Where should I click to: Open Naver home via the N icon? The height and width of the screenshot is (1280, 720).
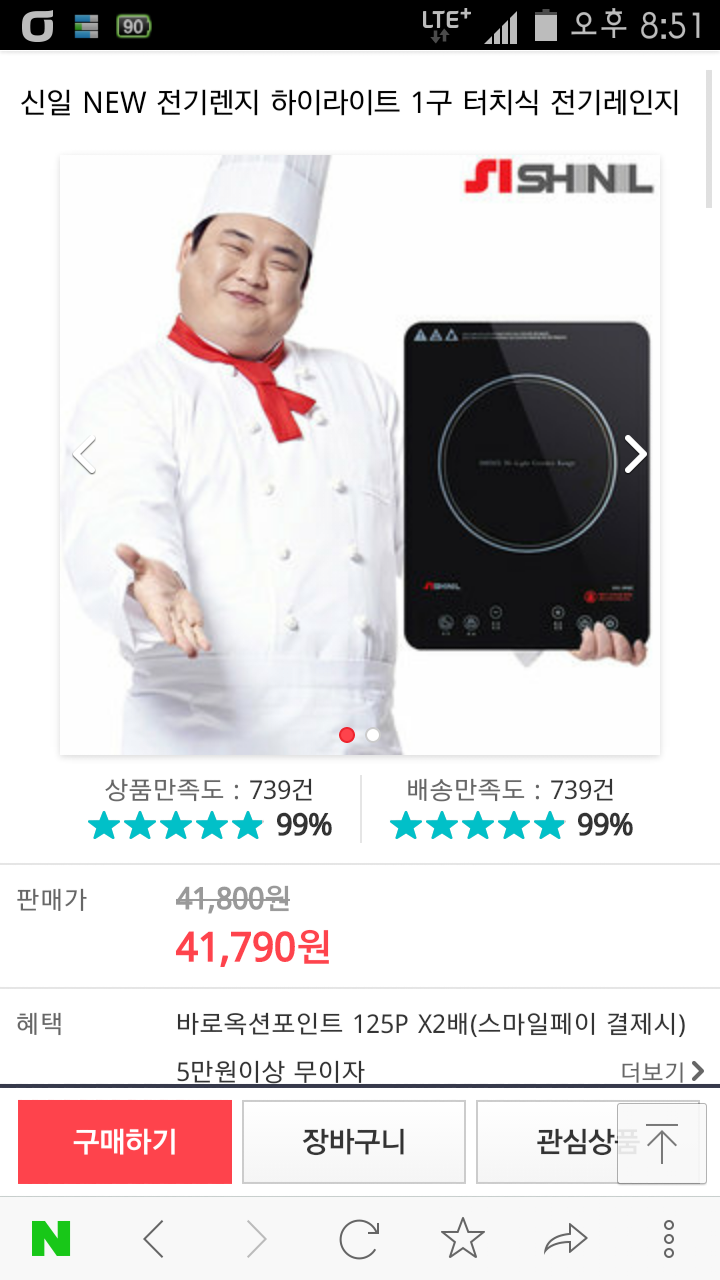[x=51, y=1239]
